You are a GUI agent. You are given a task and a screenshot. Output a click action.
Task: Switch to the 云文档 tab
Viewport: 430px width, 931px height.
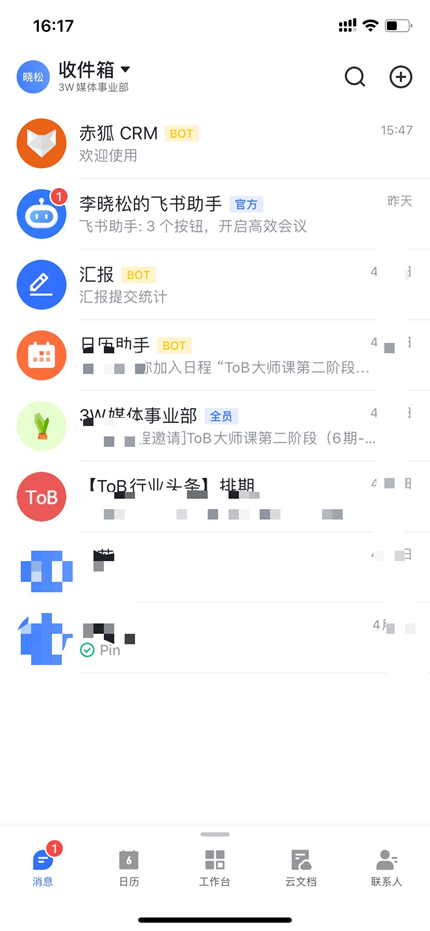[301, 866]
